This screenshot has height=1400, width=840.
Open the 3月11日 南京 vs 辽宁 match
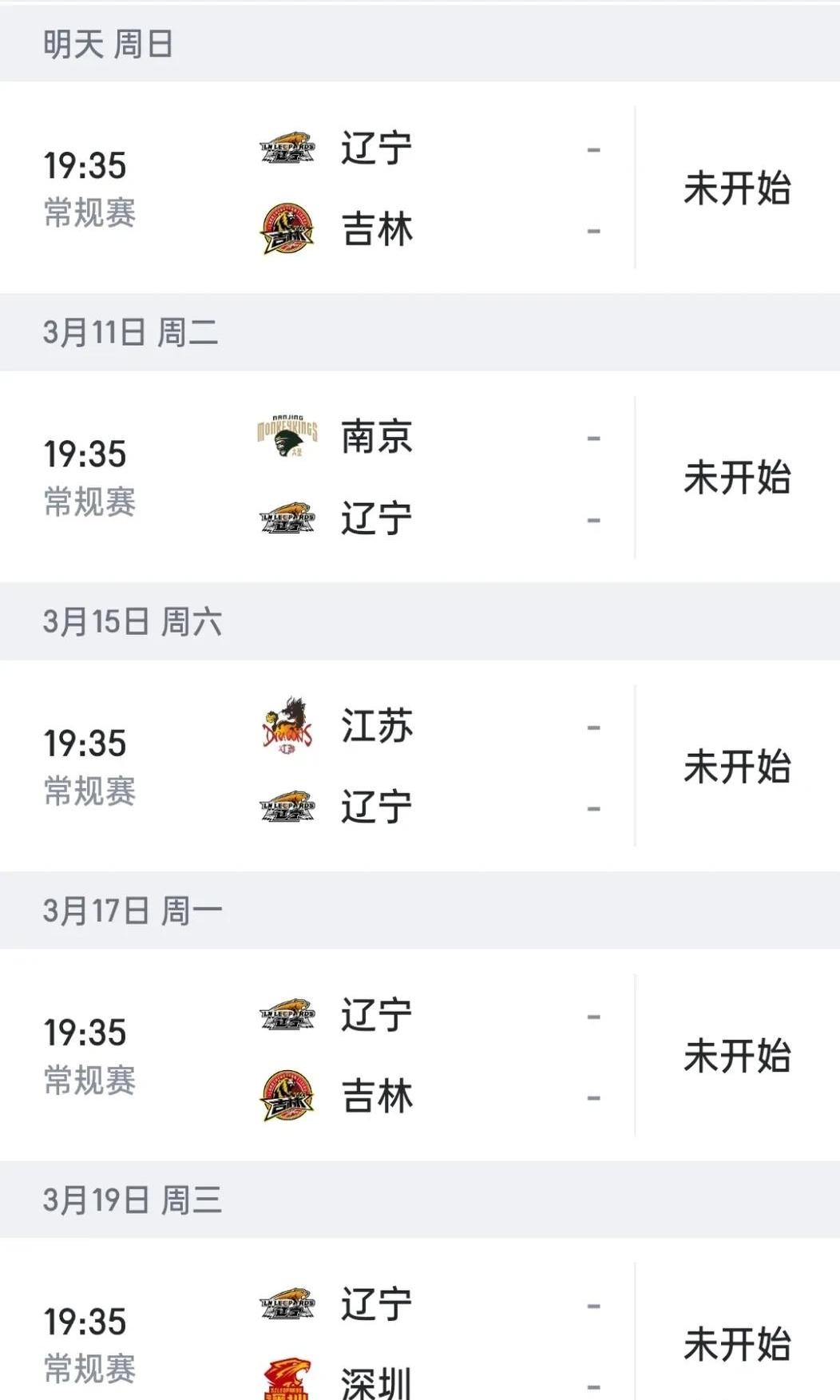[x=420, y=477]
